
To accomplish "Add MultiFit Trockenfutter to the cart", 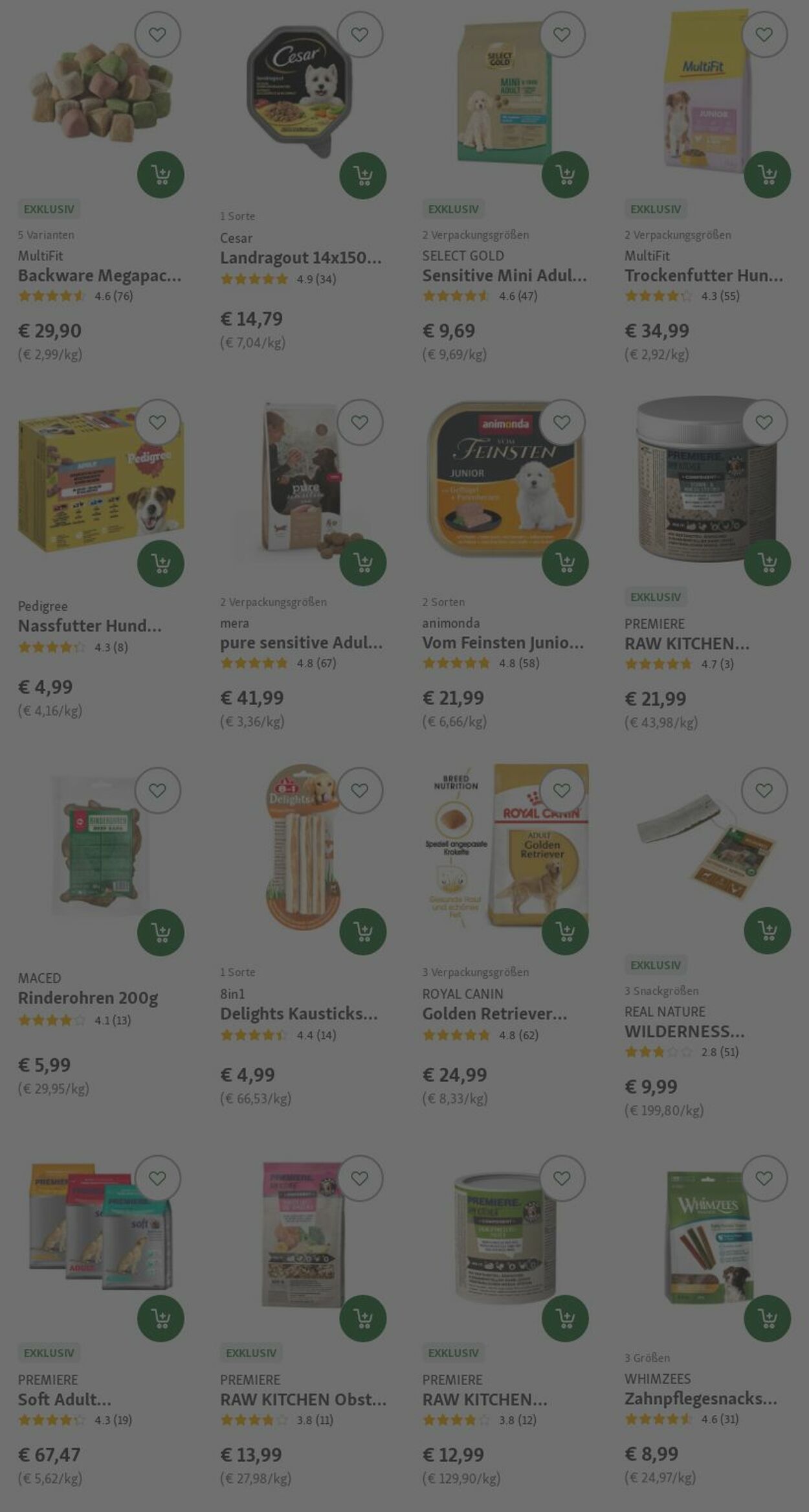I will 767,174.
